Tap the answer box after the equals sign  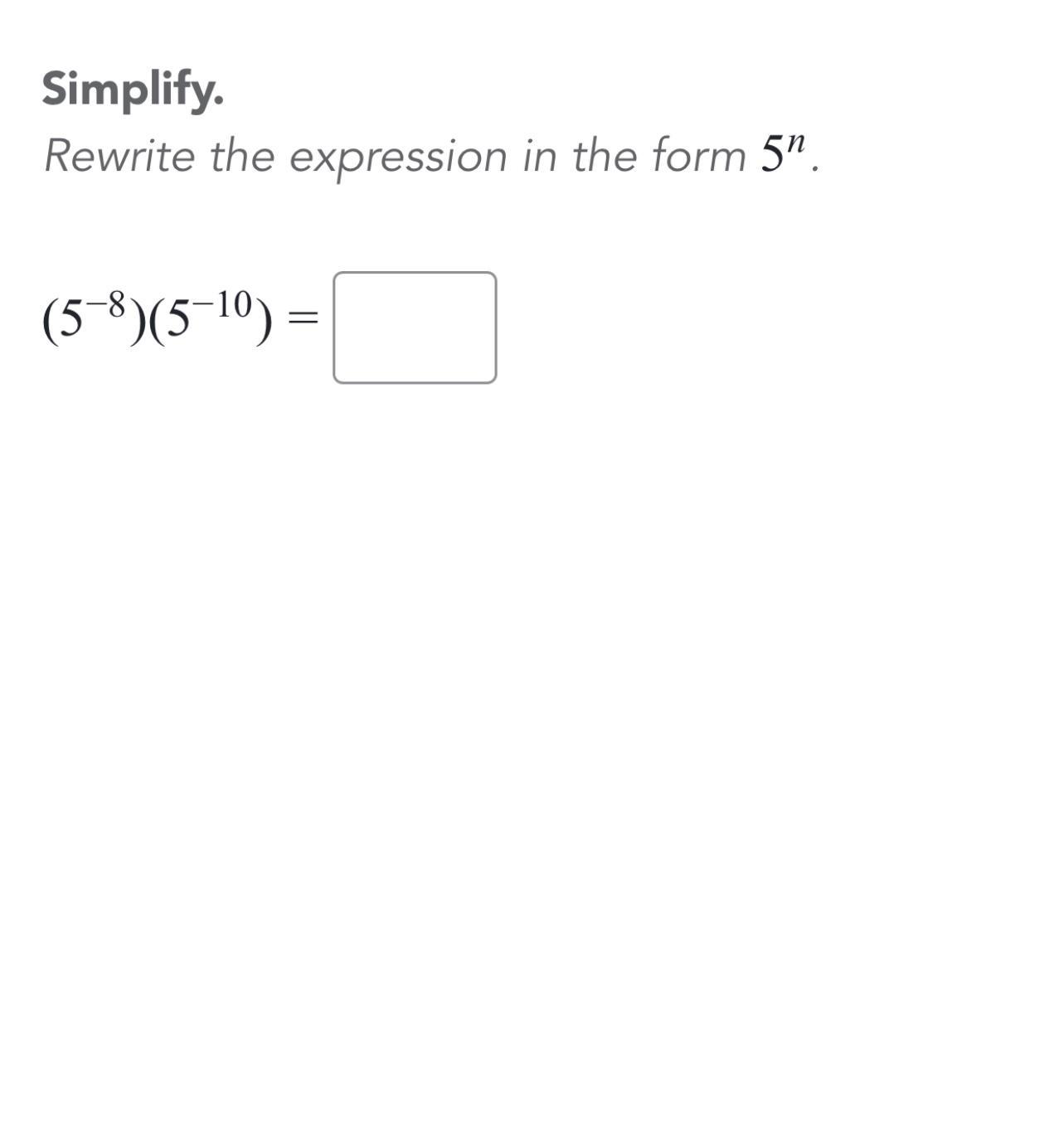pyautogui.click(x=415, y=327)
